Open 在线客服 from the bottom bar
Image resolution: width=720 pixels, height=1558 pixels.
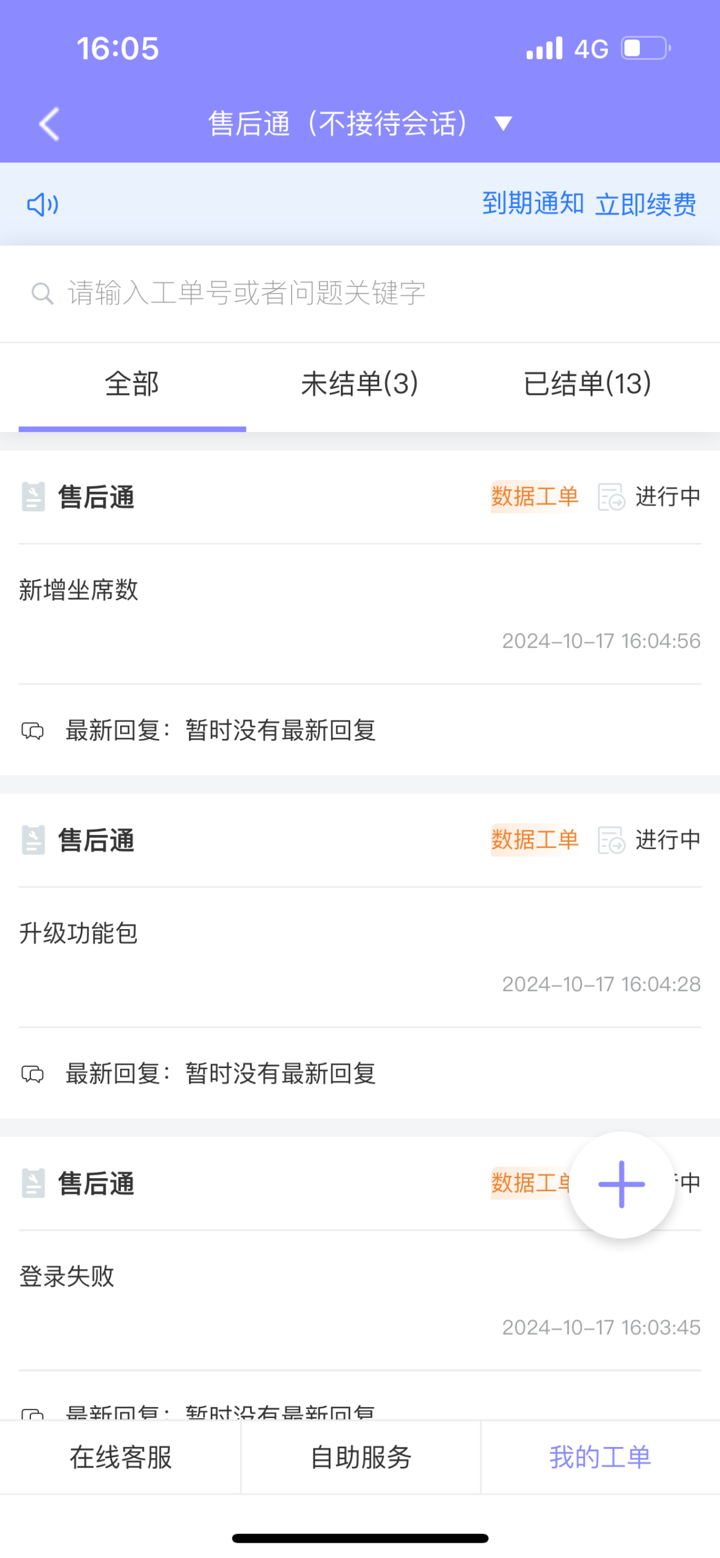click(119, 1457)
